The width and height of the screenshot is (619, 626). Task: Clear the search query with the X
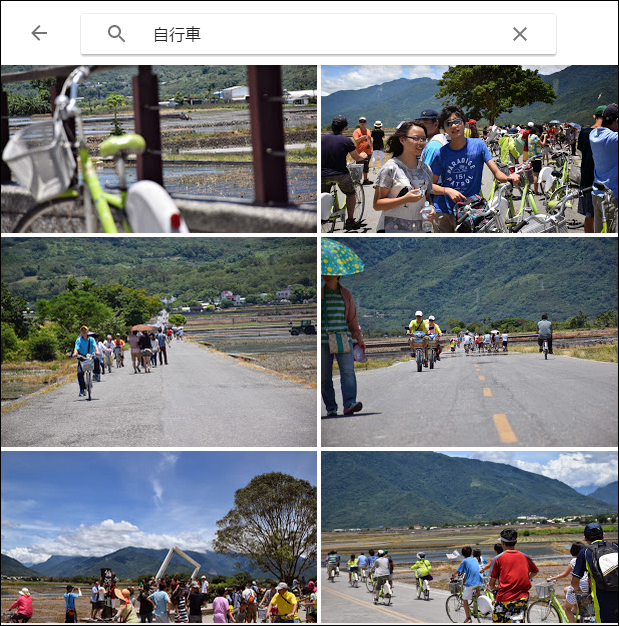(x=519, y=34)
